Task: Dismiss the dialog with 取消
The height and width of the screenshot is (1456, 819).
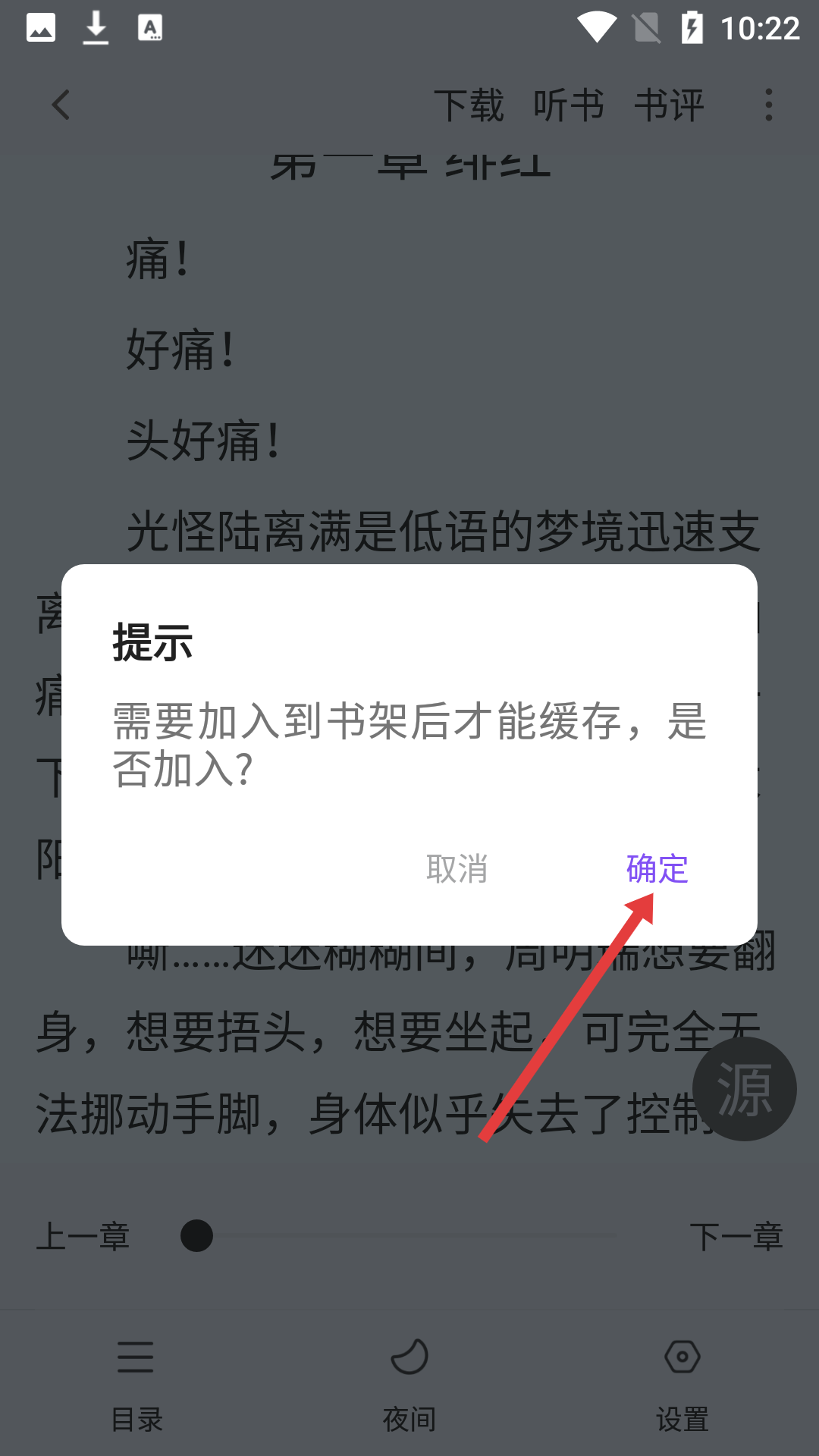Action: 457,868
